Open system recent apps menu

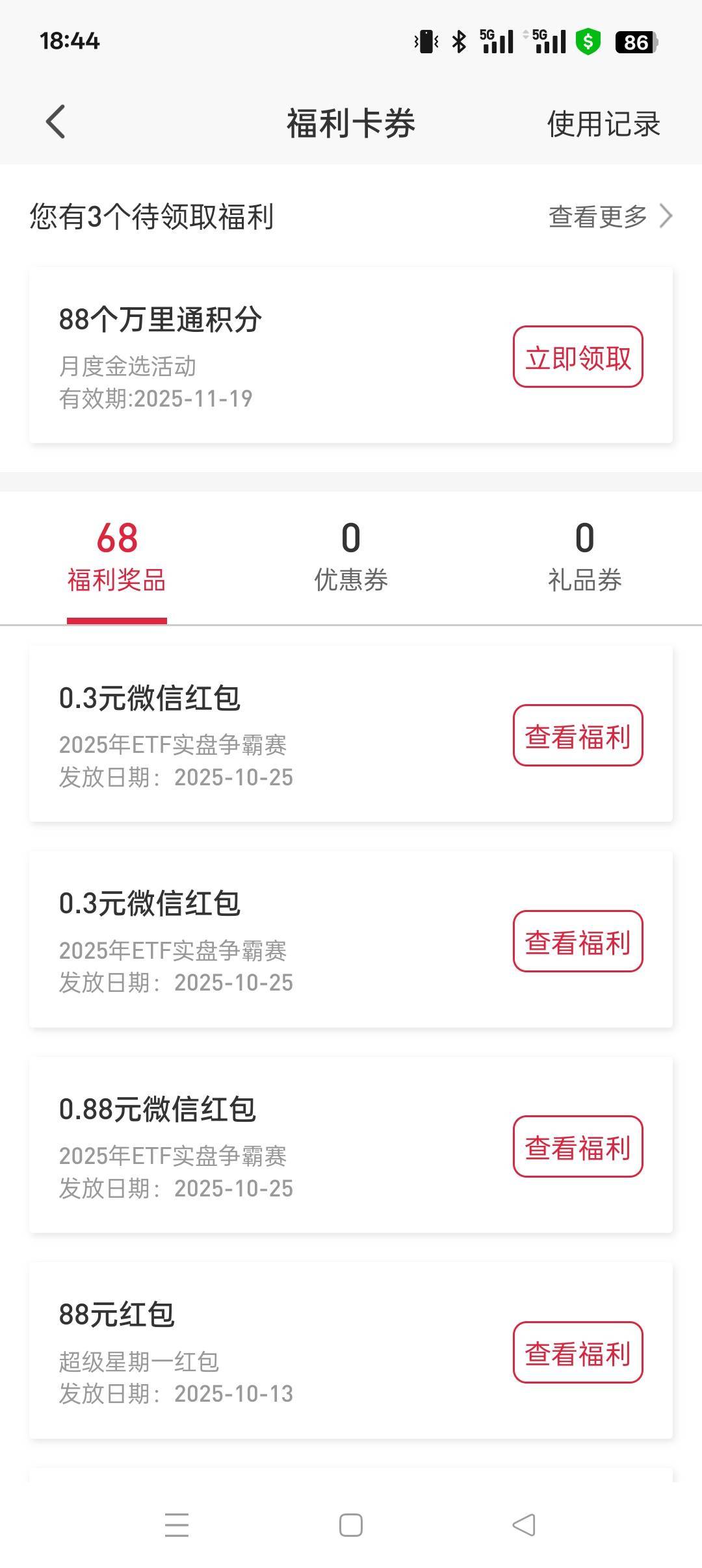(x=177, y=1524)
